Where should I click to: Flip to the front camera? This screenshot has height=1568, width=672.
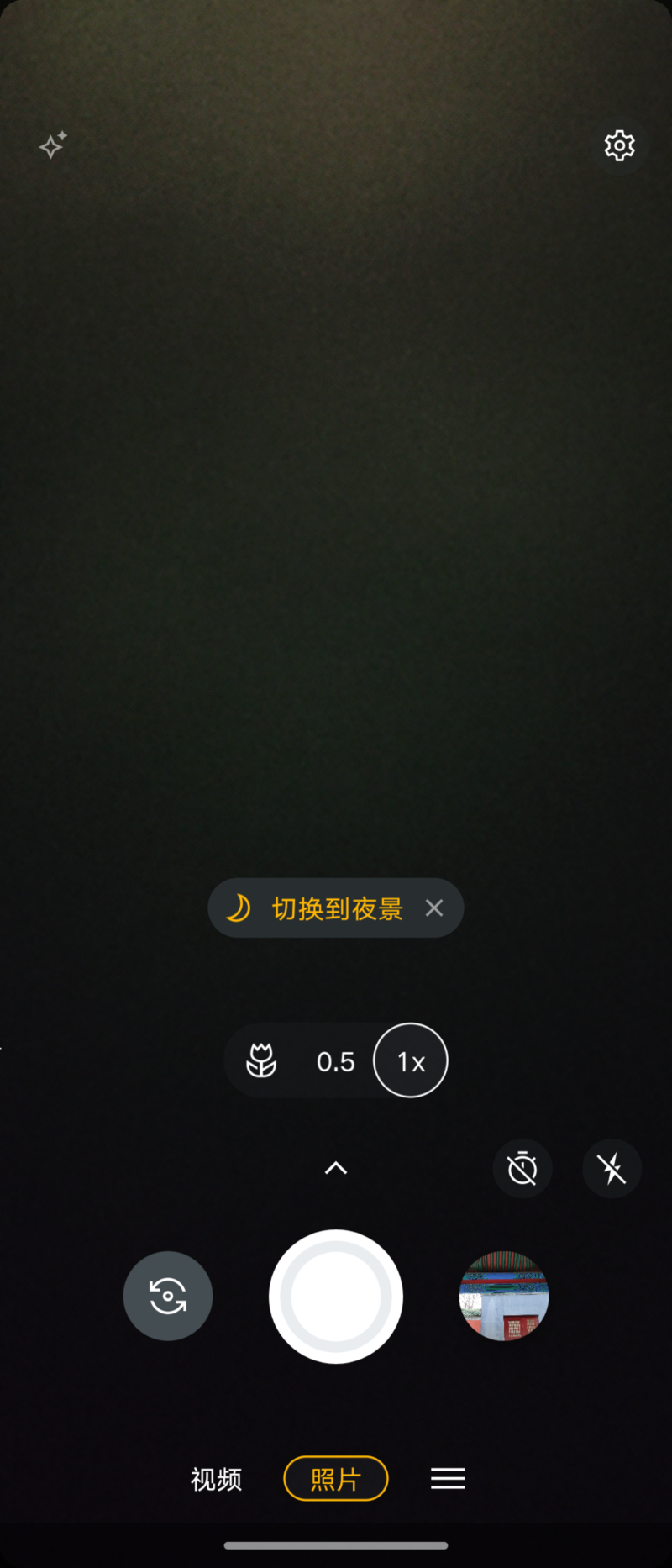(168, 1296)
